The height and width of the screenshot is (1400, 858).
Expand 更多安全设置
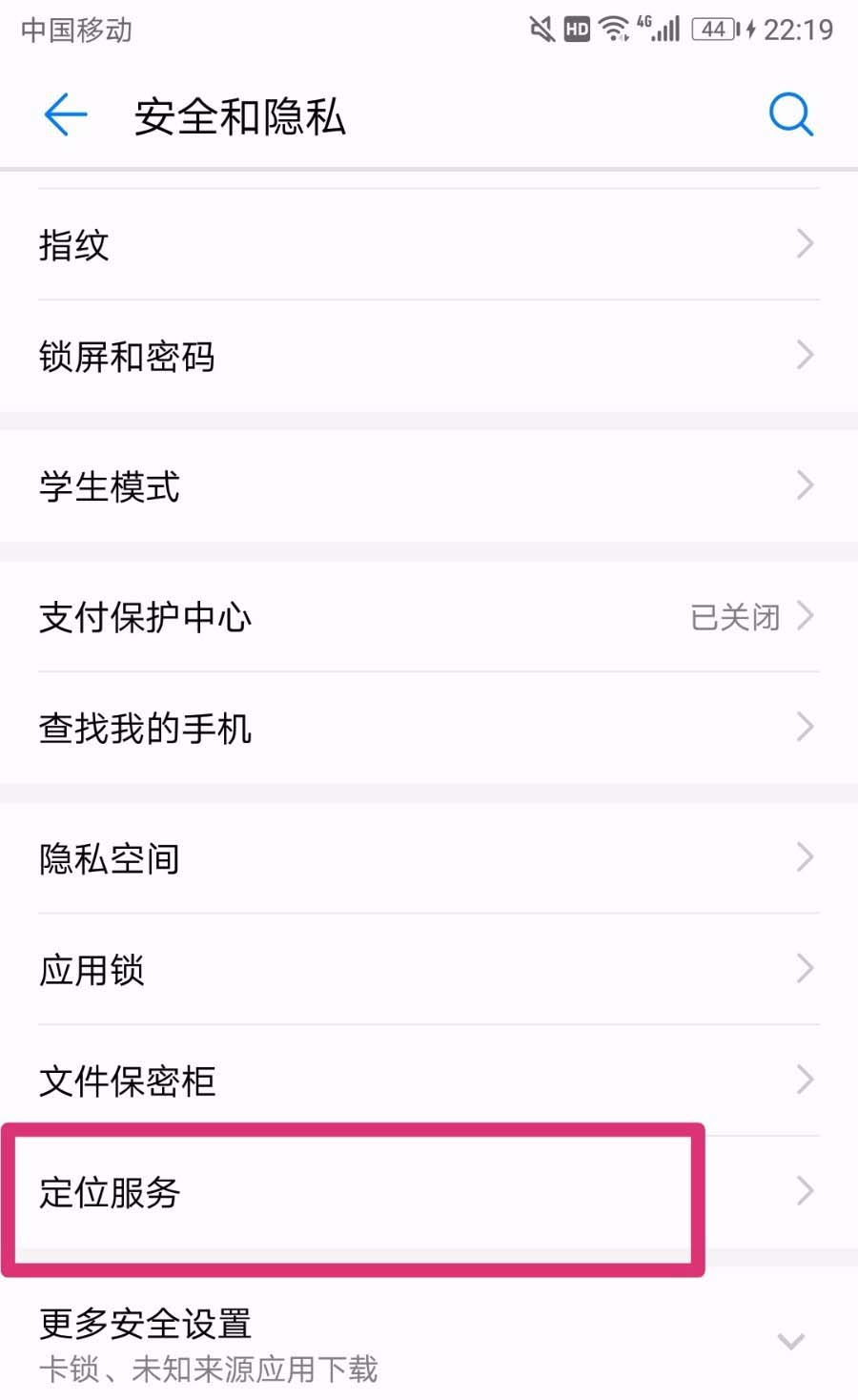(429, 1342)
